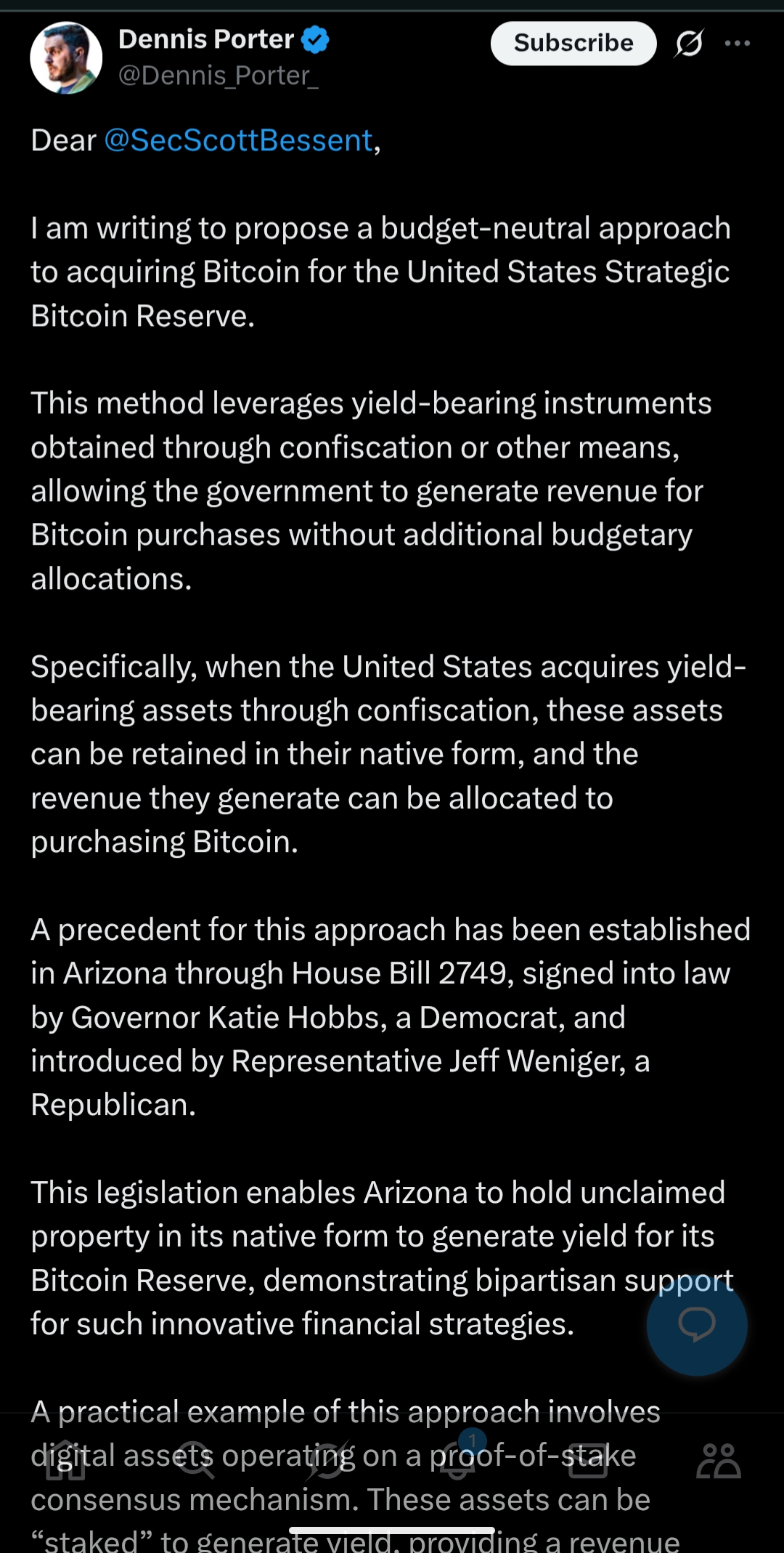Open the post's overflow menu
Image resolution: width=784 pixels, height=1553 pixels.
tap(738, 44)
